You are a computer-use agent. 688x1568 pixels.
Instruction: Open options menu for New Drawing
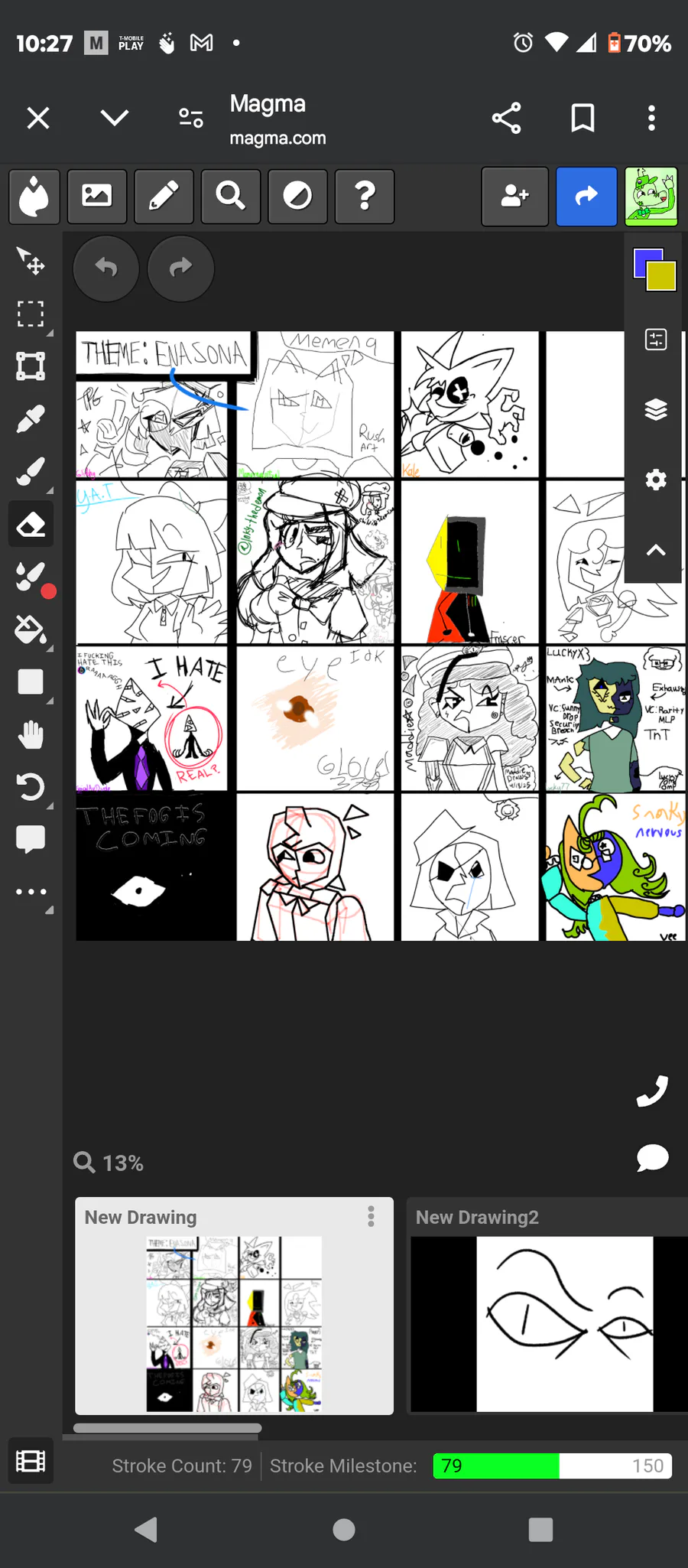pyautogui.click(x=371, y=1216)
